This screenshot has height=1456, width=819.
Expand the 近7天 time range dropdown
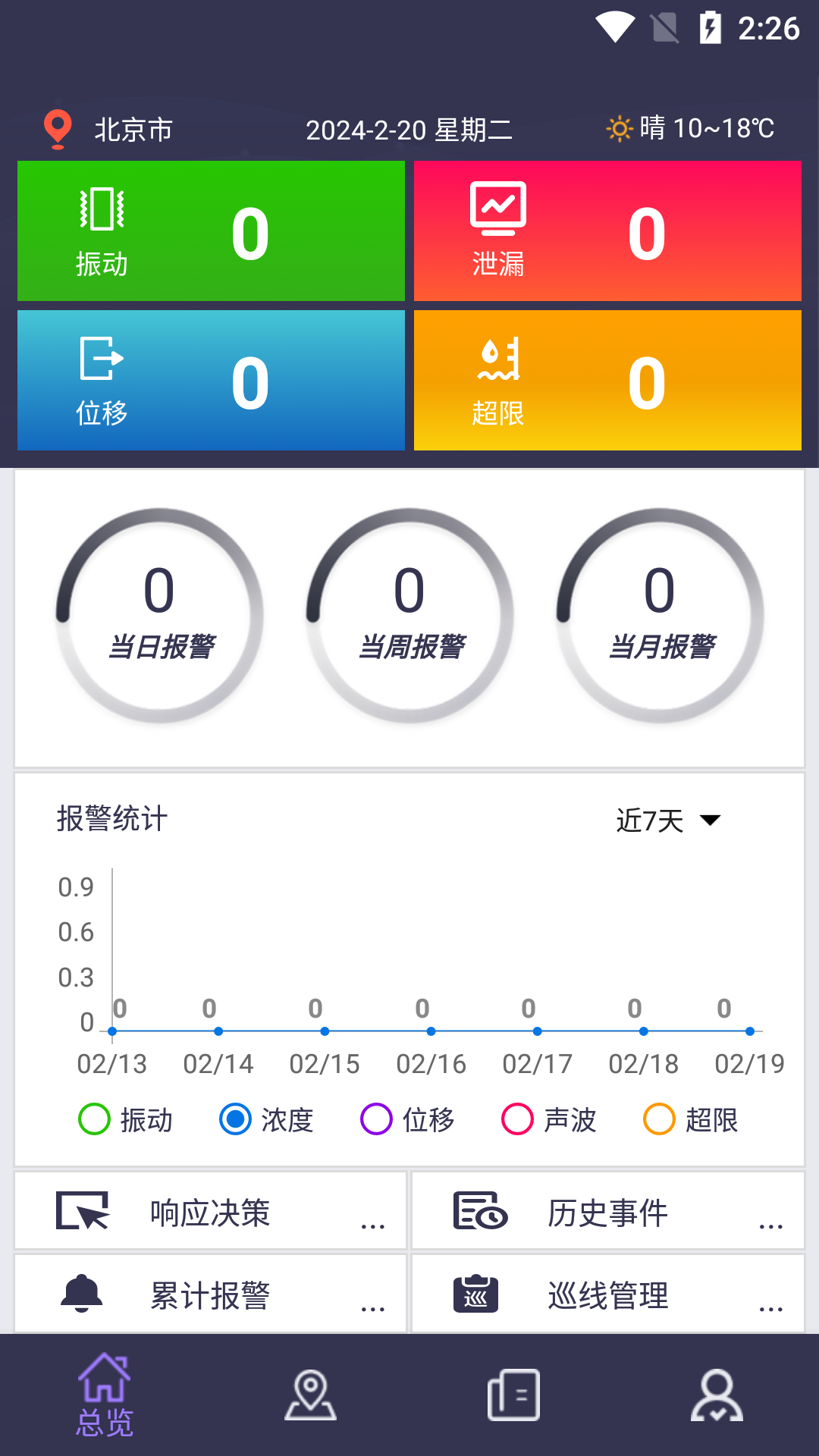pos(668,821)
